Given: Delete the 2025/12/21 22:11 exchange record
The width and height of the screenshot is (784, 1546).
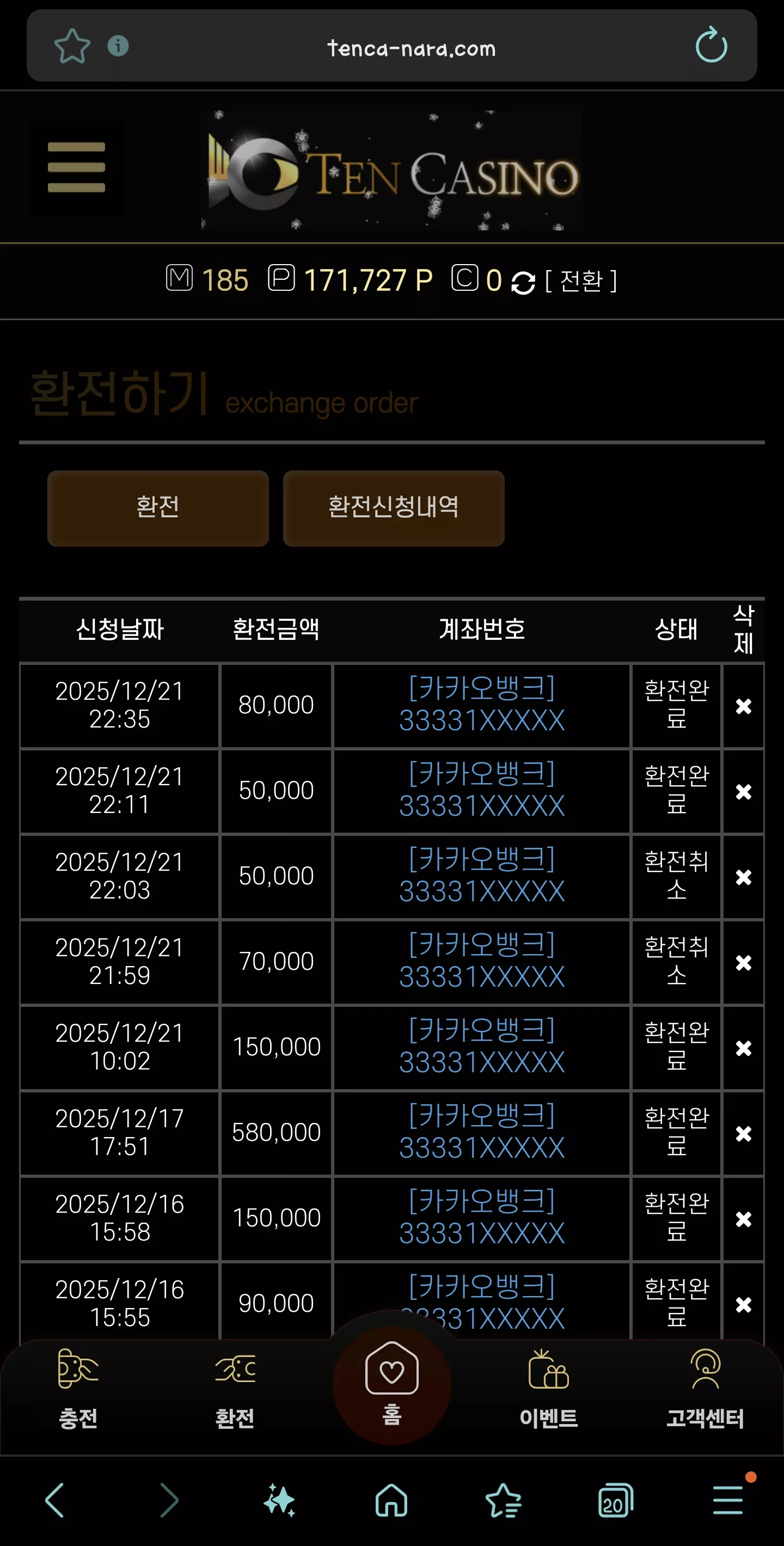Looking at the screenshot, I should tap(743, 792).
